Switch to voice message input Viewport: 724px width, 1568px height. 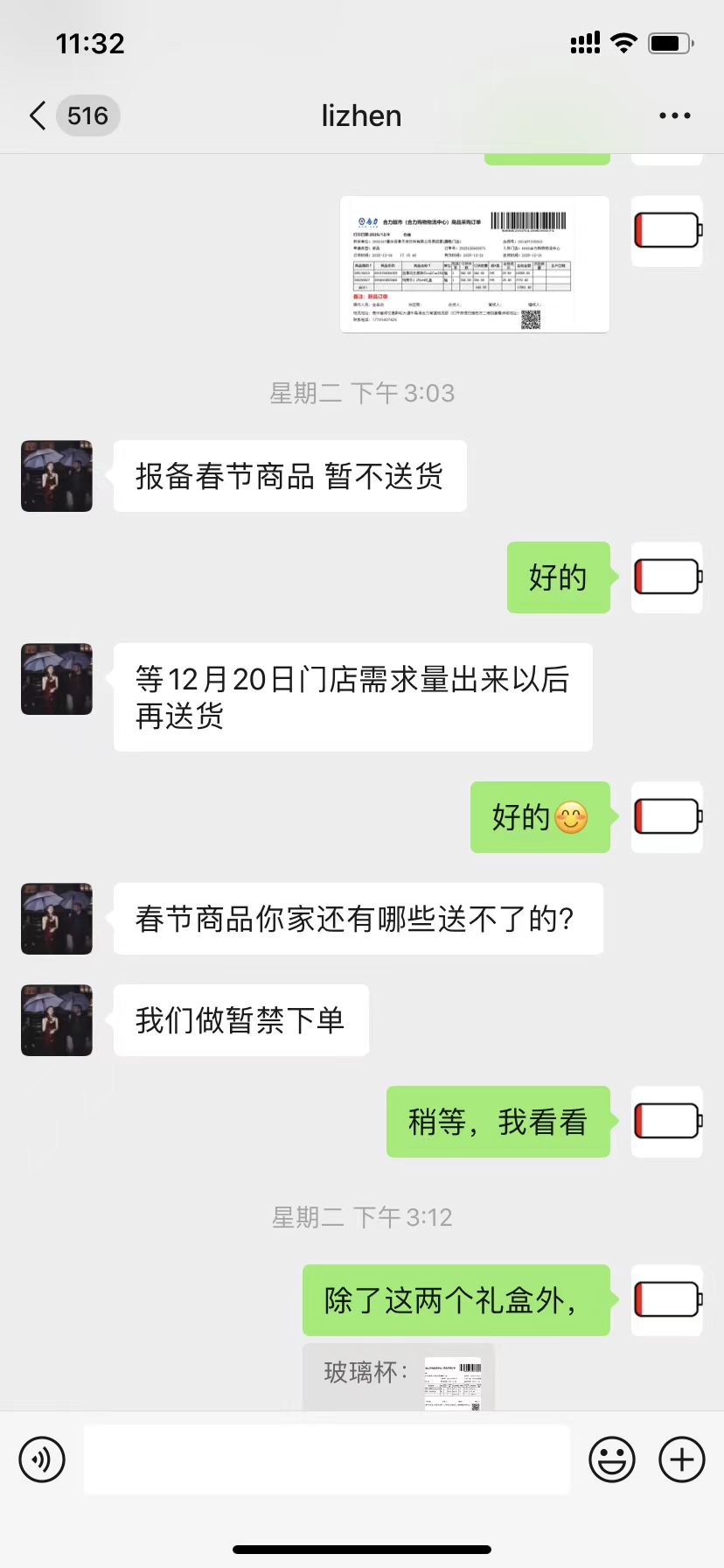[x=42, y=1459]
